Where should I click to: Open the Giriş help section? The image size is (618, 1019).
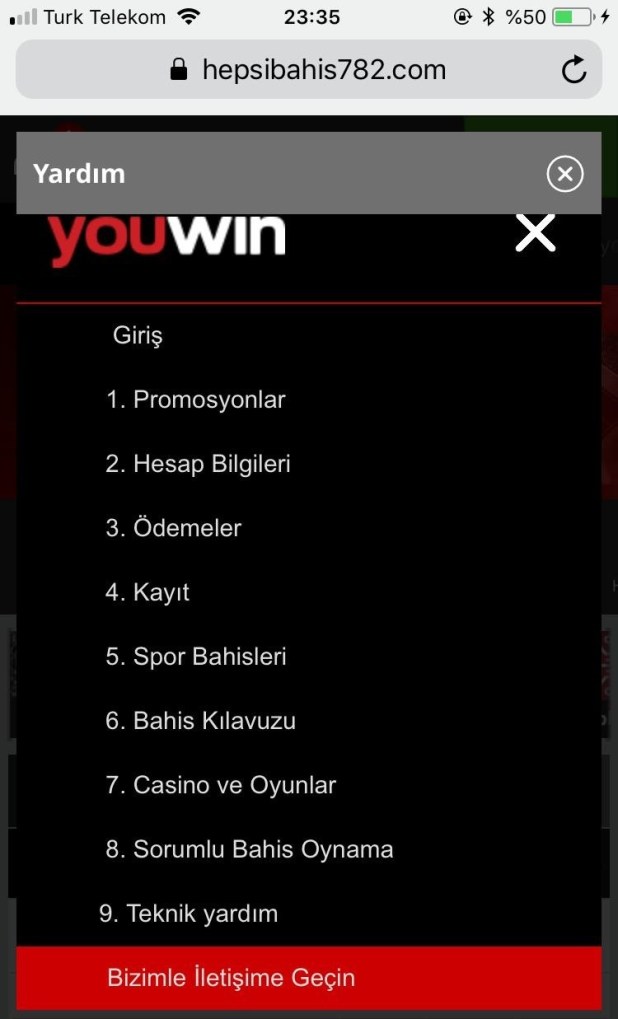137,336
